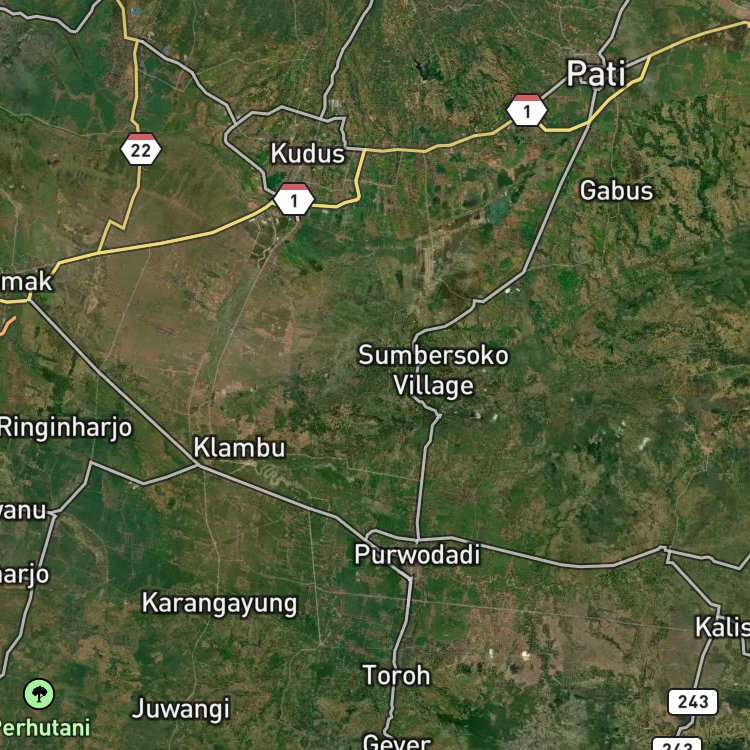Select the Kudus city label

coord(308,153)
